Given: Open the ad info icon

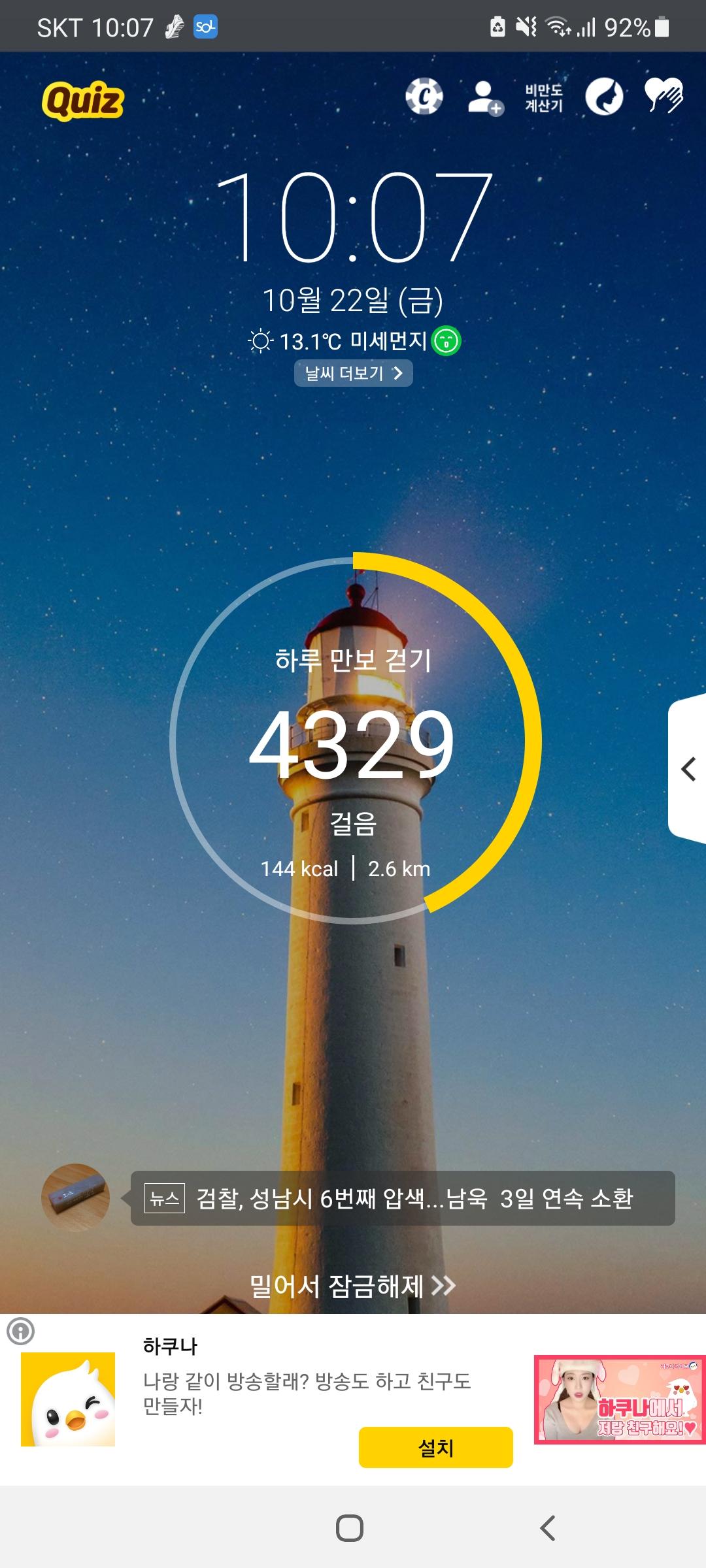Looking at the screenshot, I should (x=20, y=1331).
